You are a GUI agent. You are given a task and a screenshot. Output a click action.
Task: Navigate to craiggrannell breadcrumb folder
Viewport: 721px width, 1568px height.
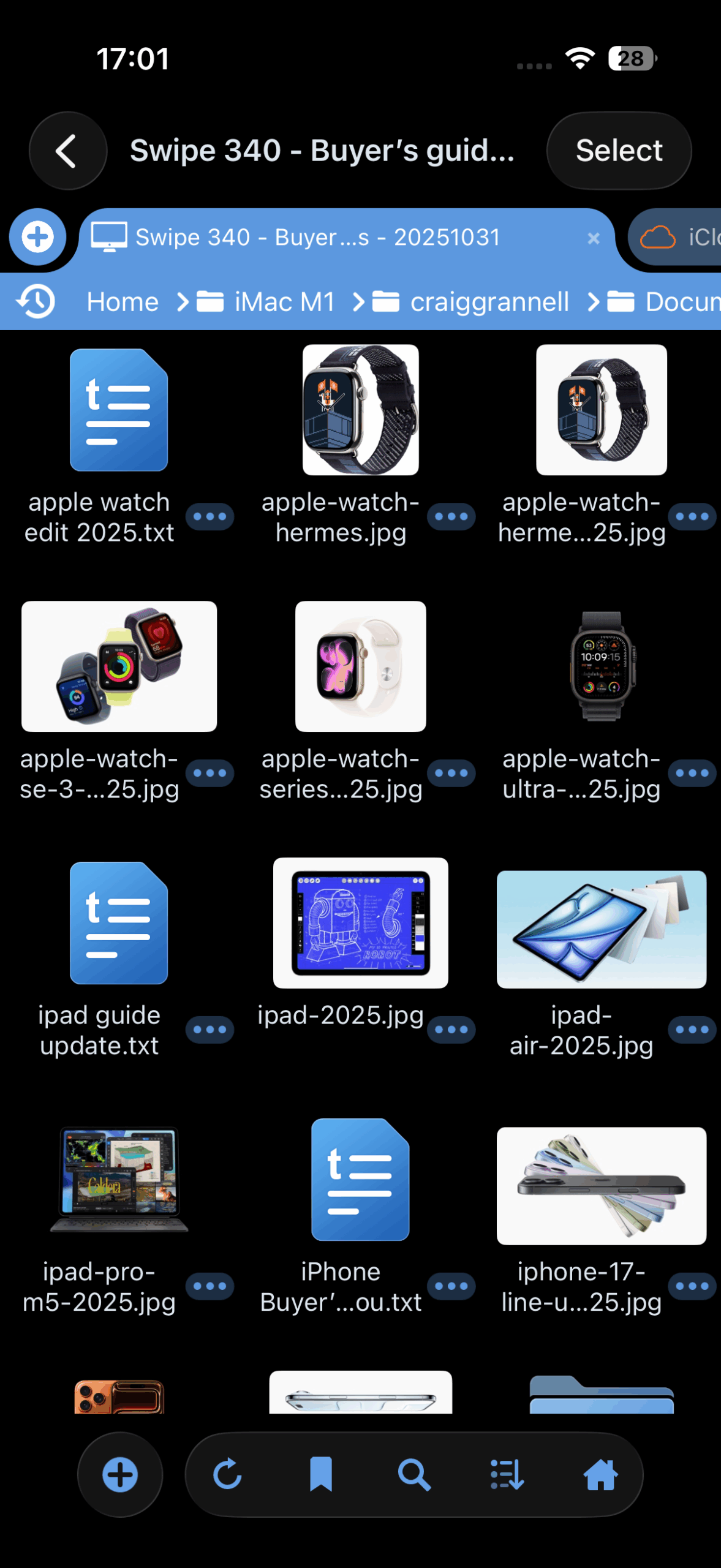pos(488,302)
